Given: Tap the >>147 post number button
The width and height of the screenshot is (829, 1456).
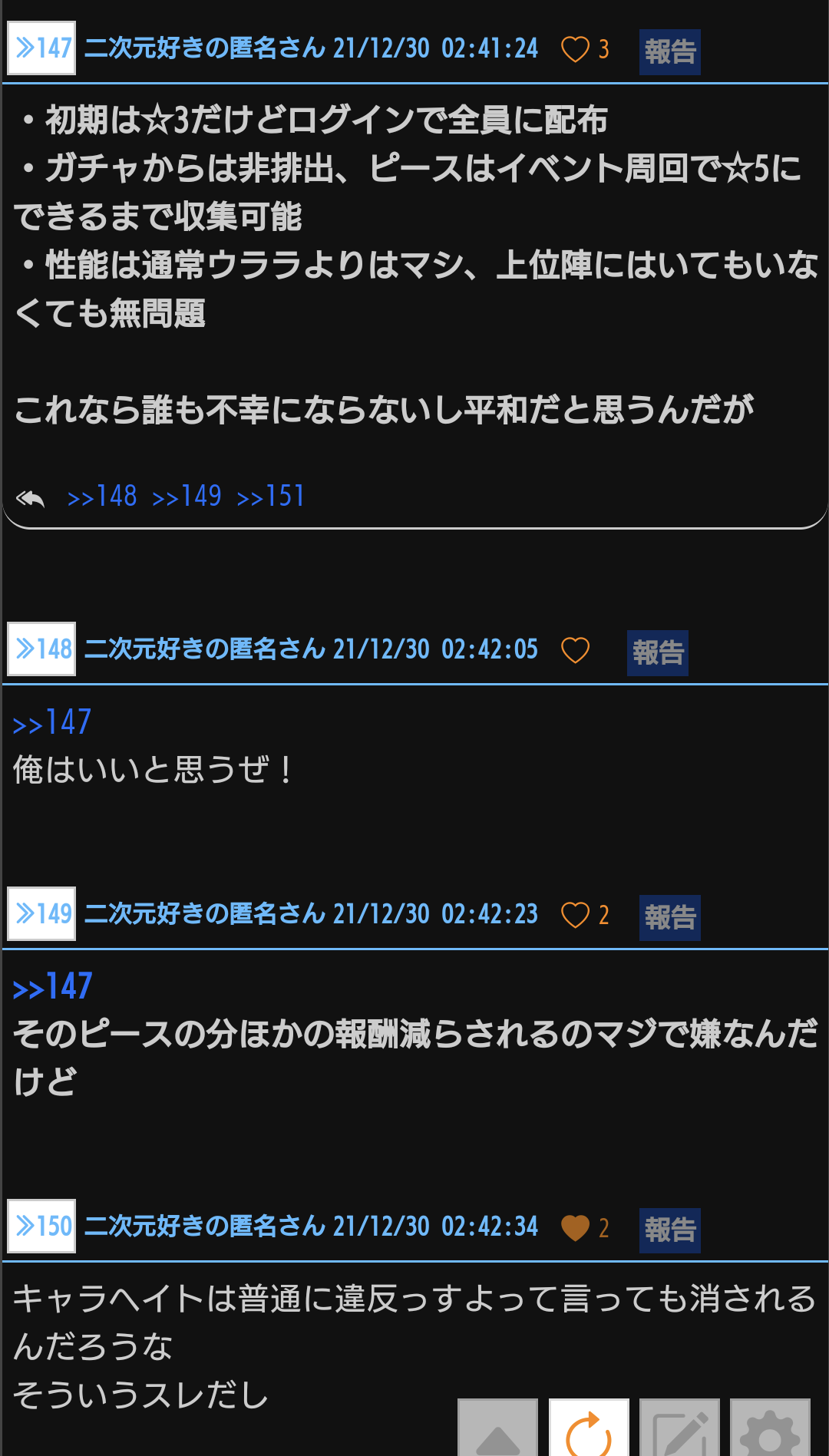Looking at the screenshot, I should (x=41, y=48).
